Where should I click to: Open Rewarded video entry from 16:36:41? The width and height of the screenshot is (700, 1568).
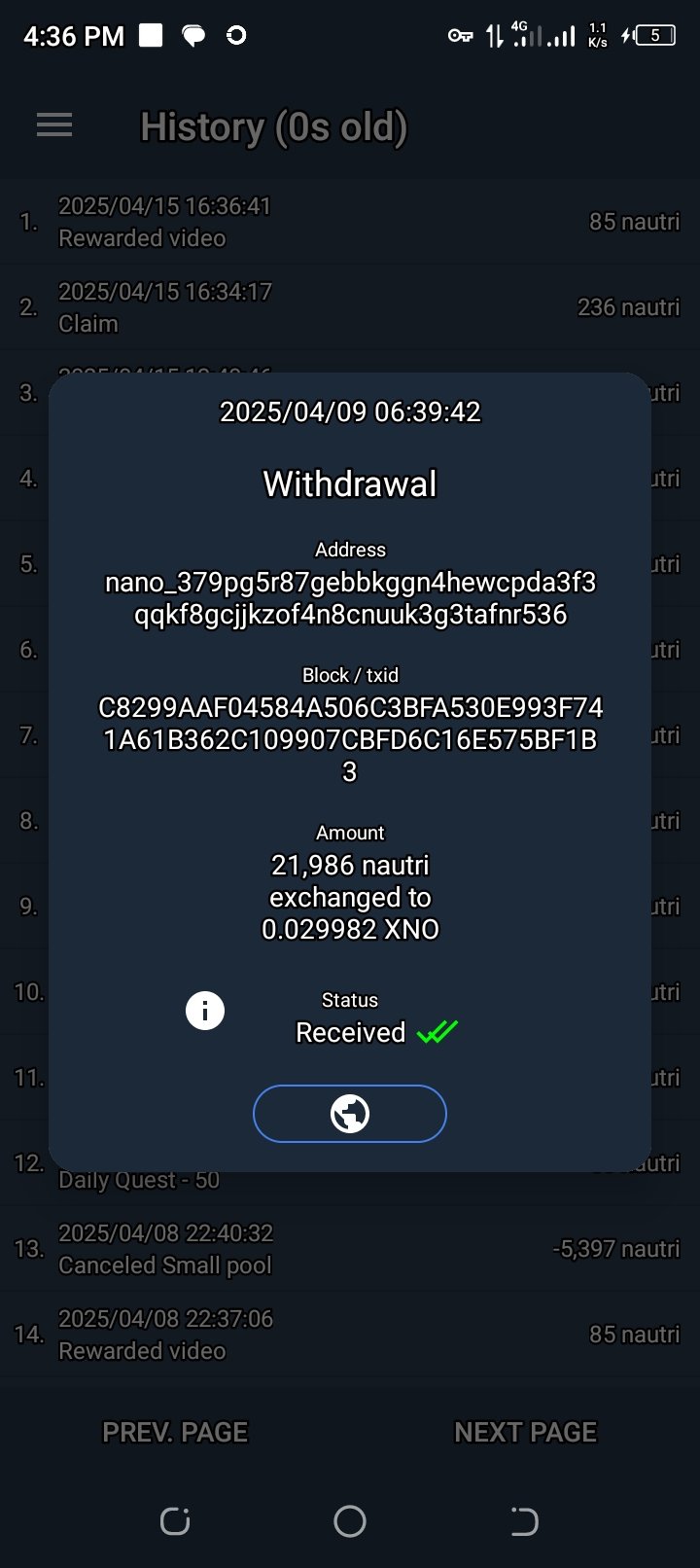350,222
